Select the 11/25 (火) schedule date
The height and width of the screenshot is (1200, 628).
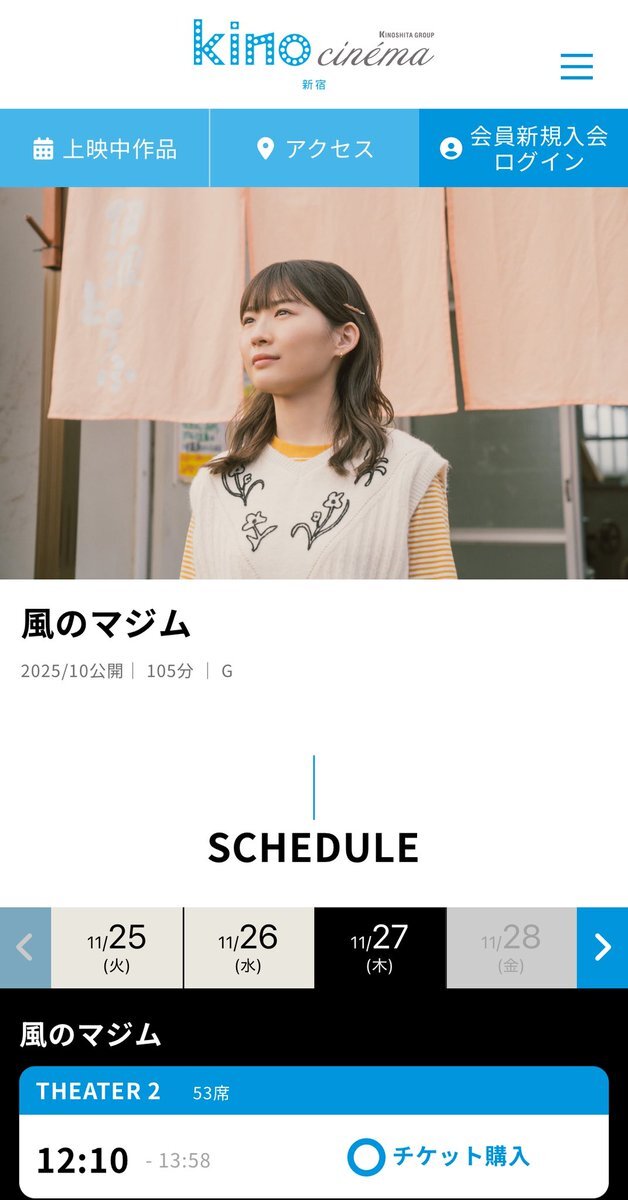[116, 947]
